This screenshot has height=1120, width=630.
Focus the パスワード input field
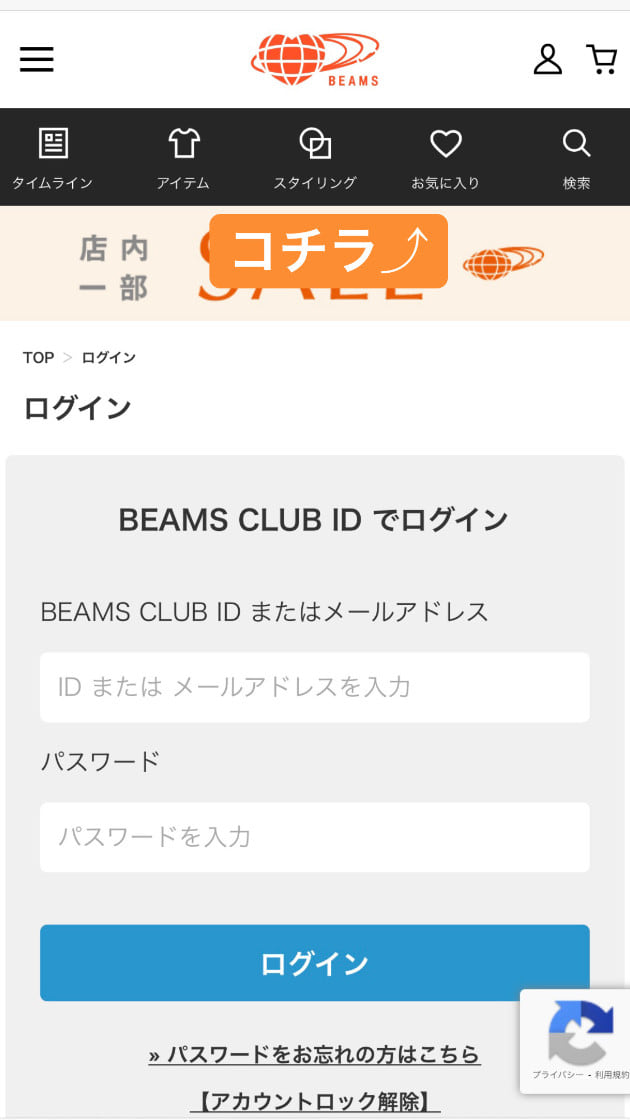click(x=314, y=837)
